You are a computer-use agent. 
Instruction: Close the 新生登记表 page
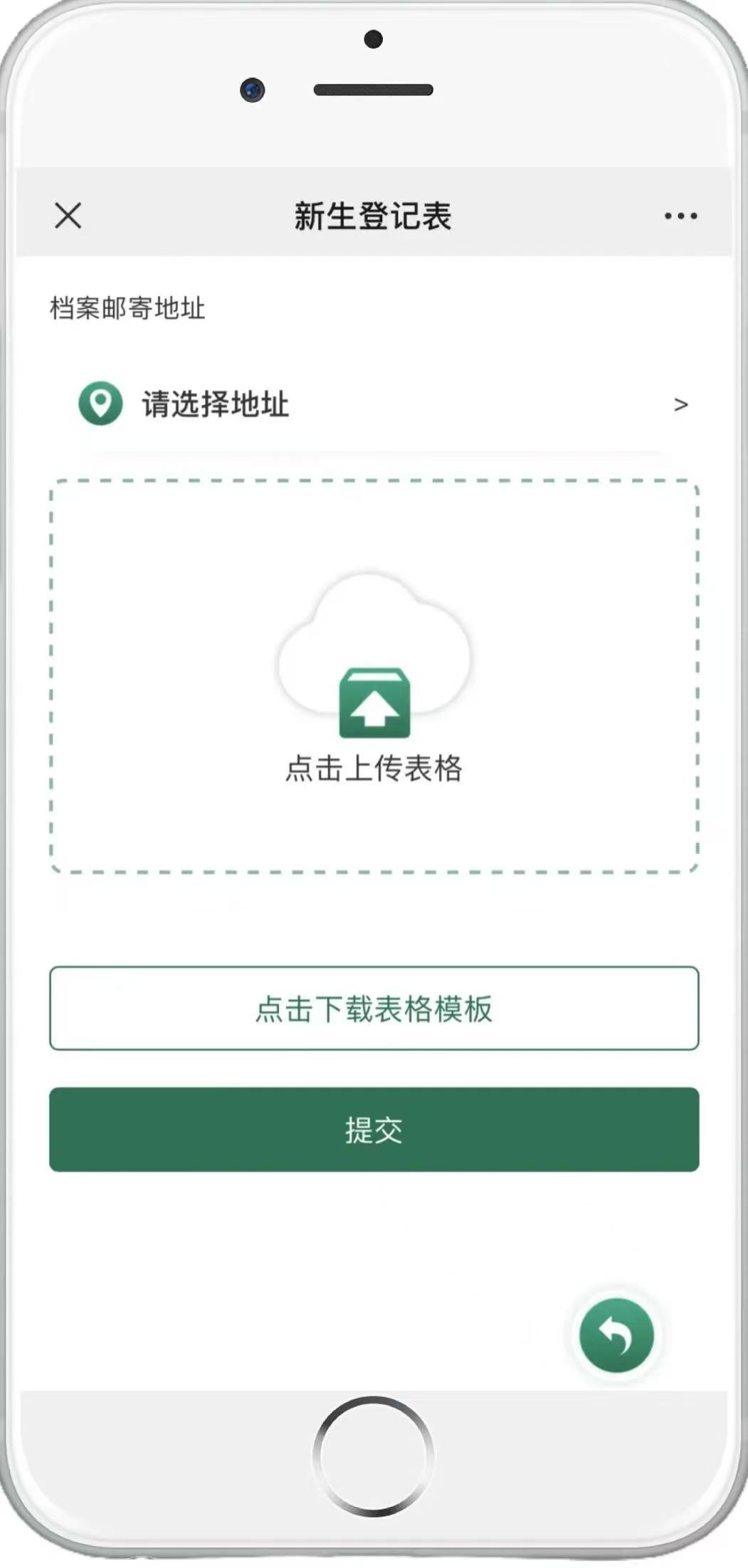pos(68,215)
